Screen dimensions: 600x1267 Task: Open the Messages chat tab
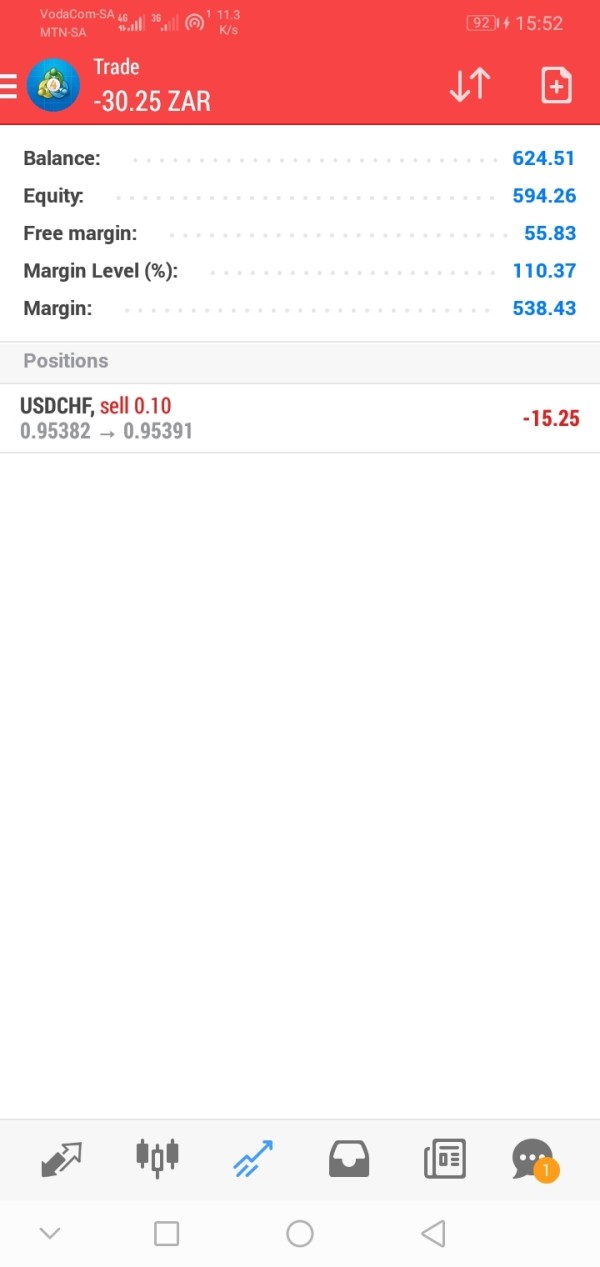(534, 1160)
